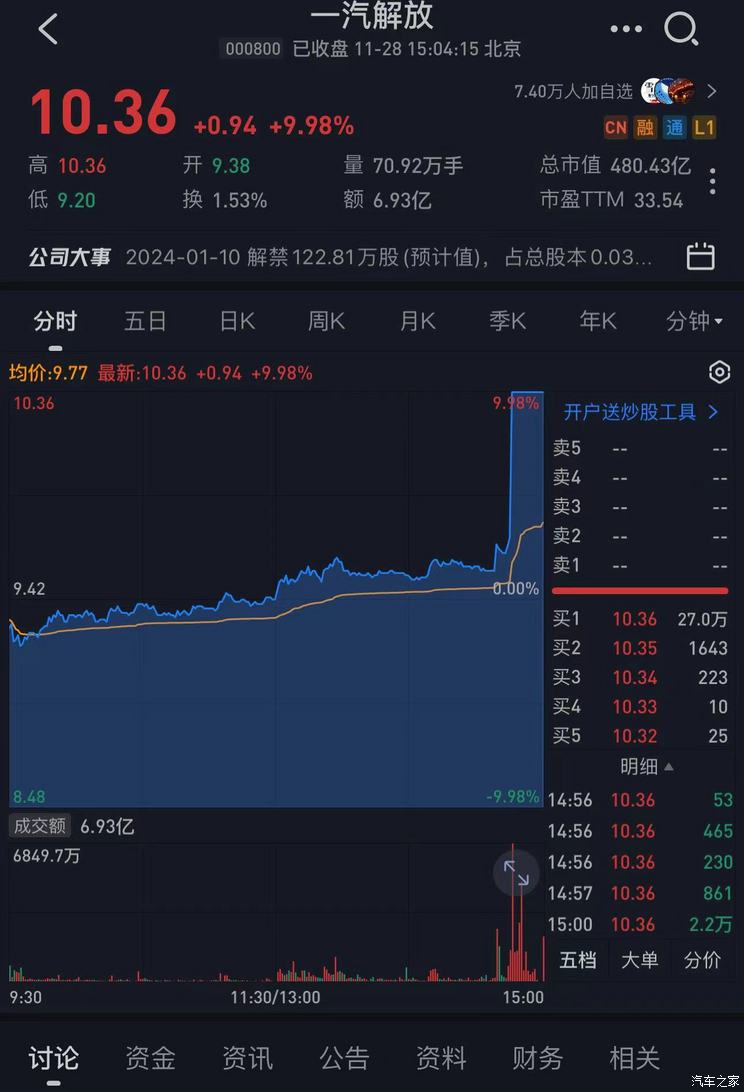Switch to 大单 large orders view

pos(640,959)
